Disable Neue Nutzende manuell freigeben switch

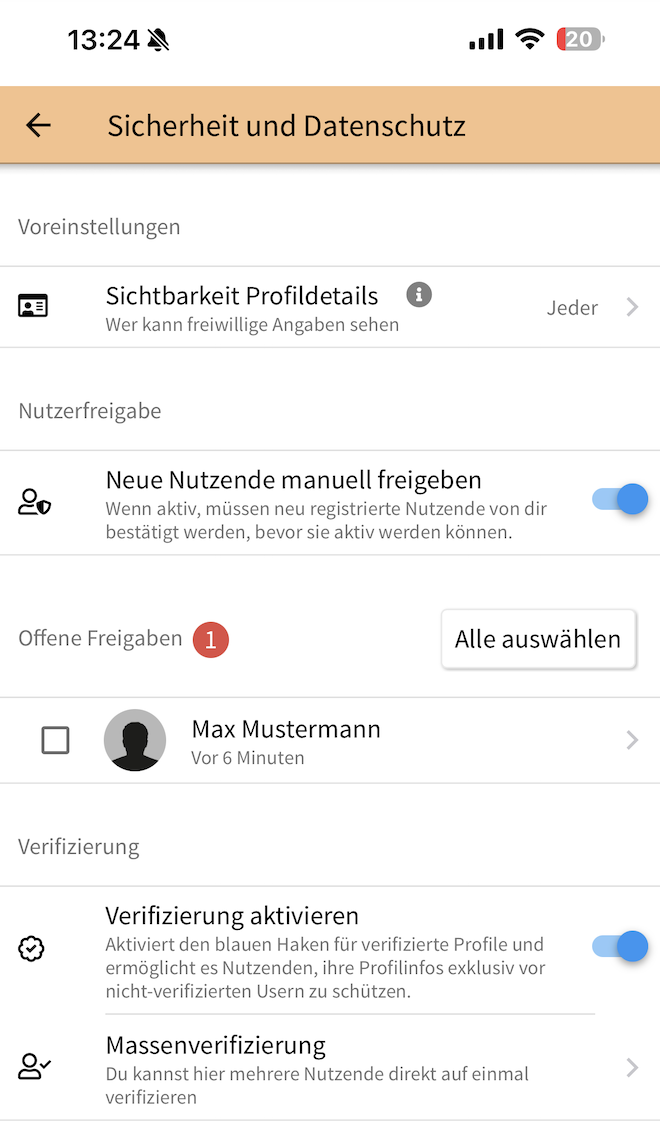tap(620, 500)
